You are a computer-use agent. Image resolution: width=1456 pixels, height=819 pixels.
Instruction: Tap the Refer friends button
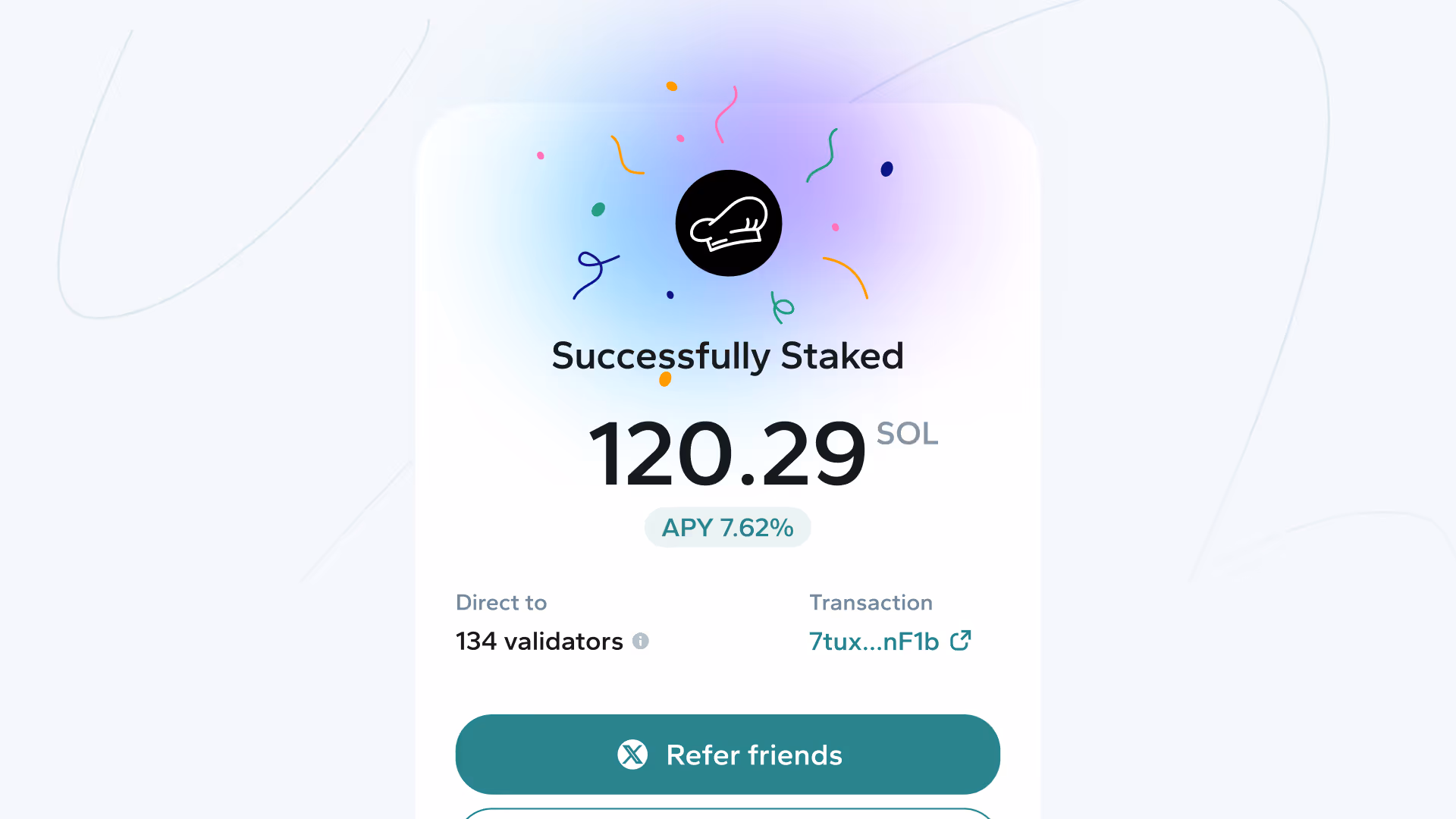(x=727, y=755)
